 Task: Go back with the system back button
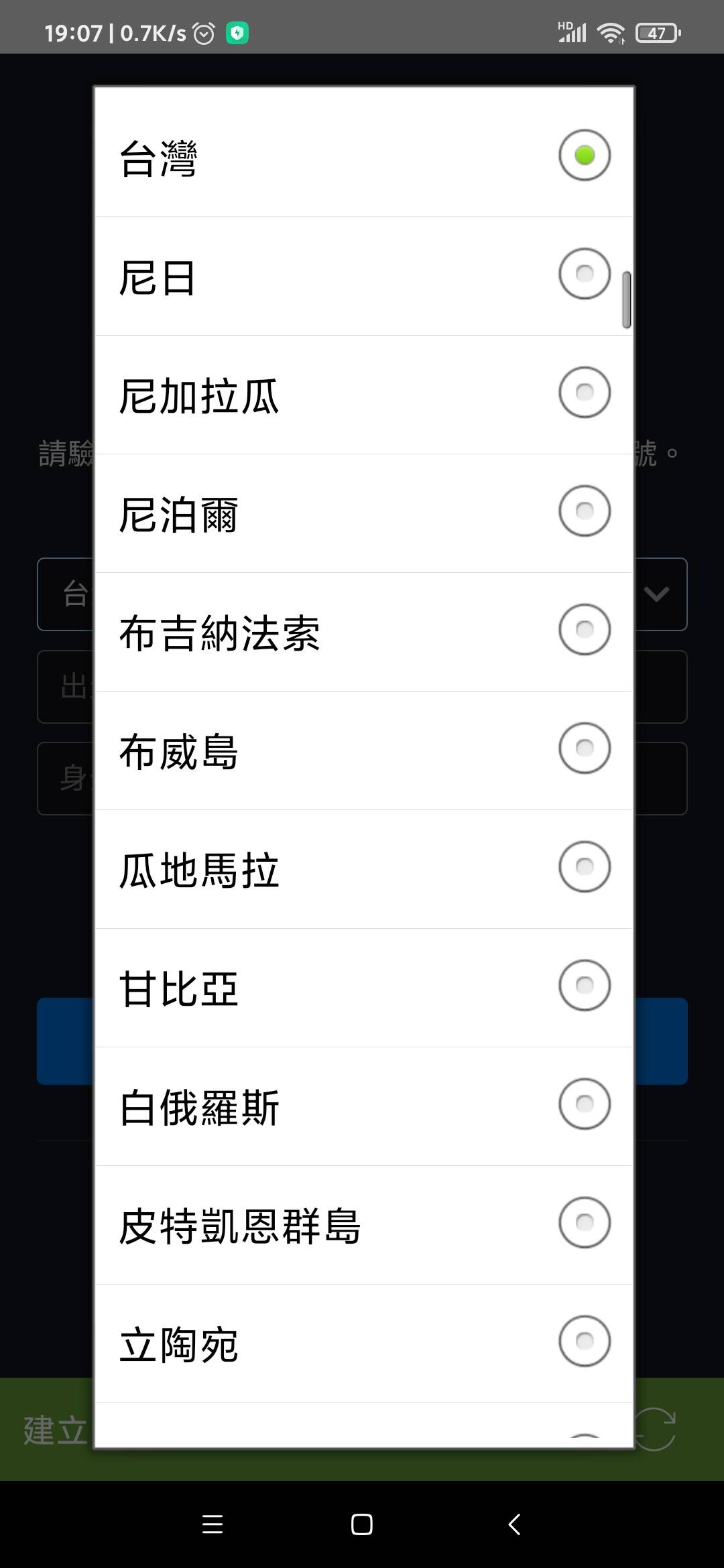click(x=514, y=1524)
